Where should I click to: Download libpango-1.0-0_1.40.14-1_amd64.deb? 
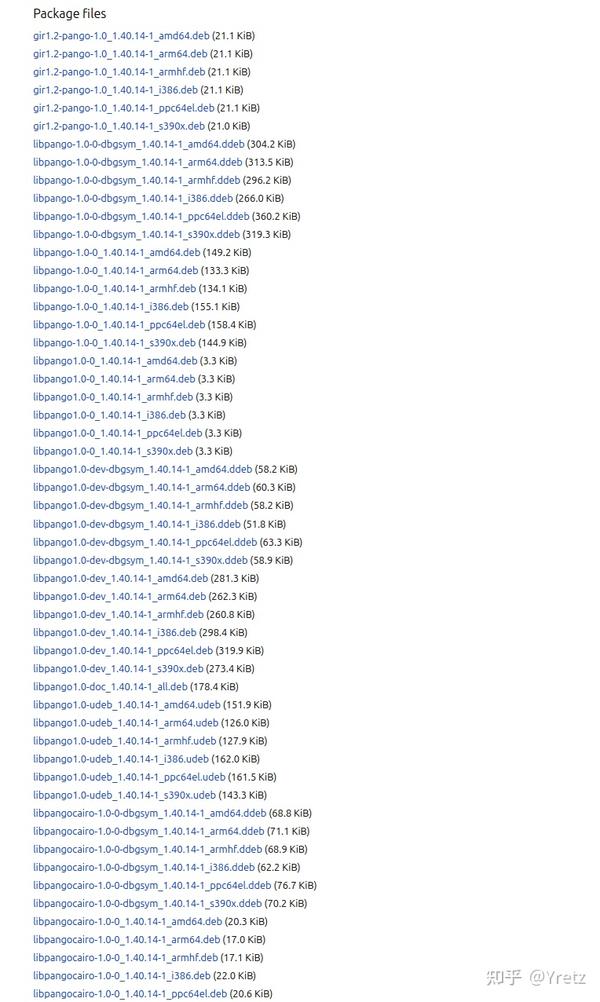click(x=116, y=252)
